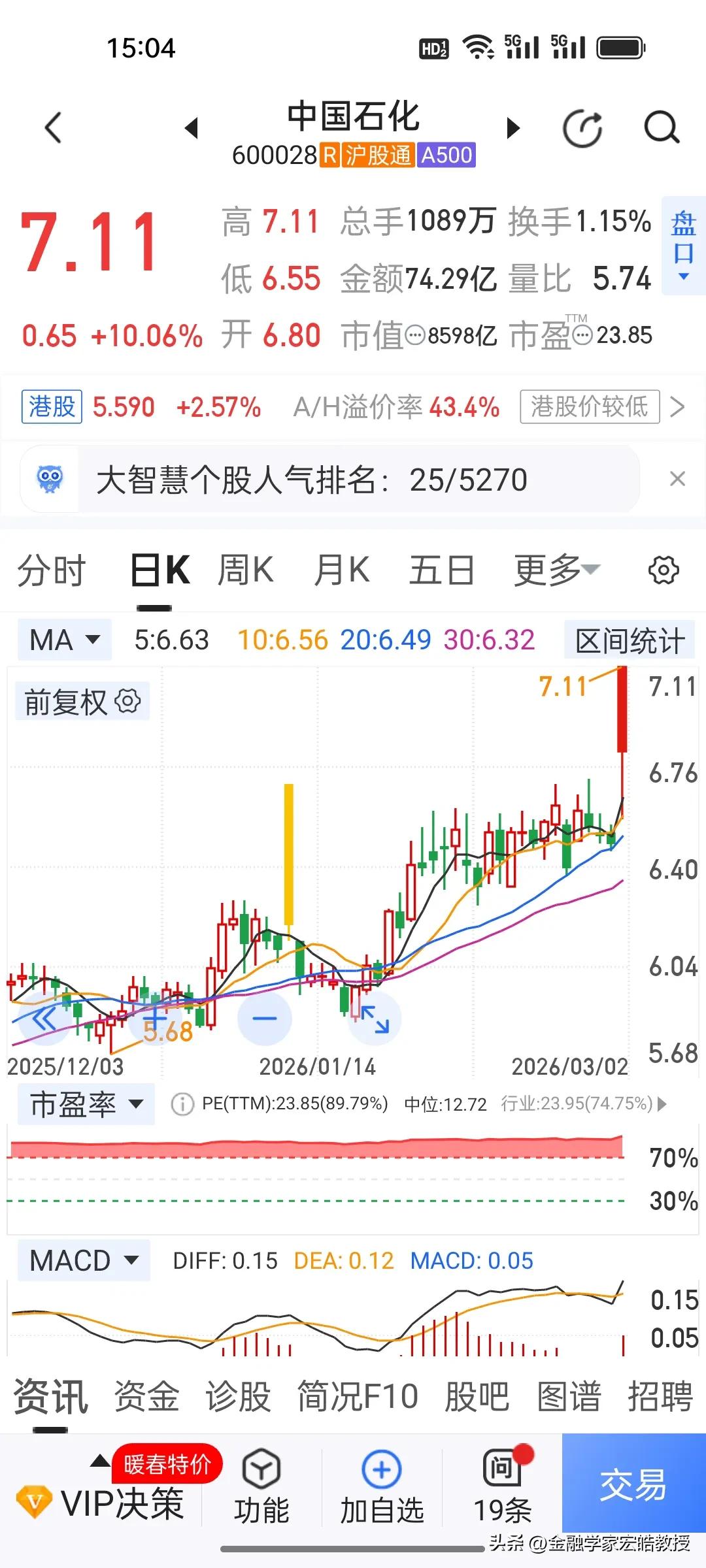Open the 市盈率 indicator dropdown

pyautogui.click(x=84, y=1104)
